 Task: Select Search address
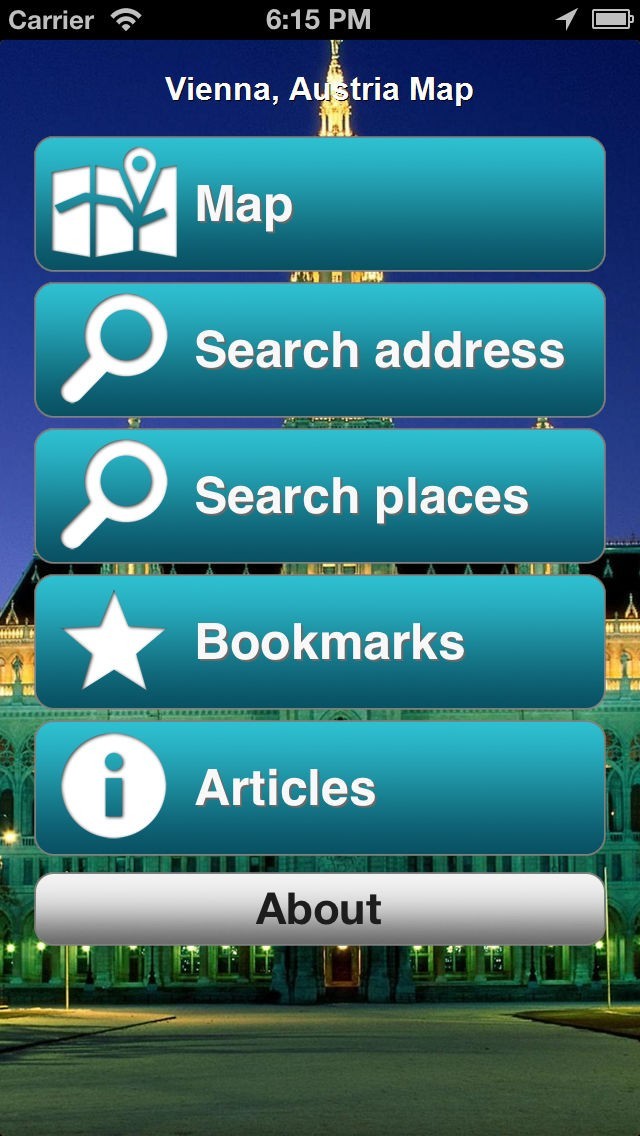320,350
